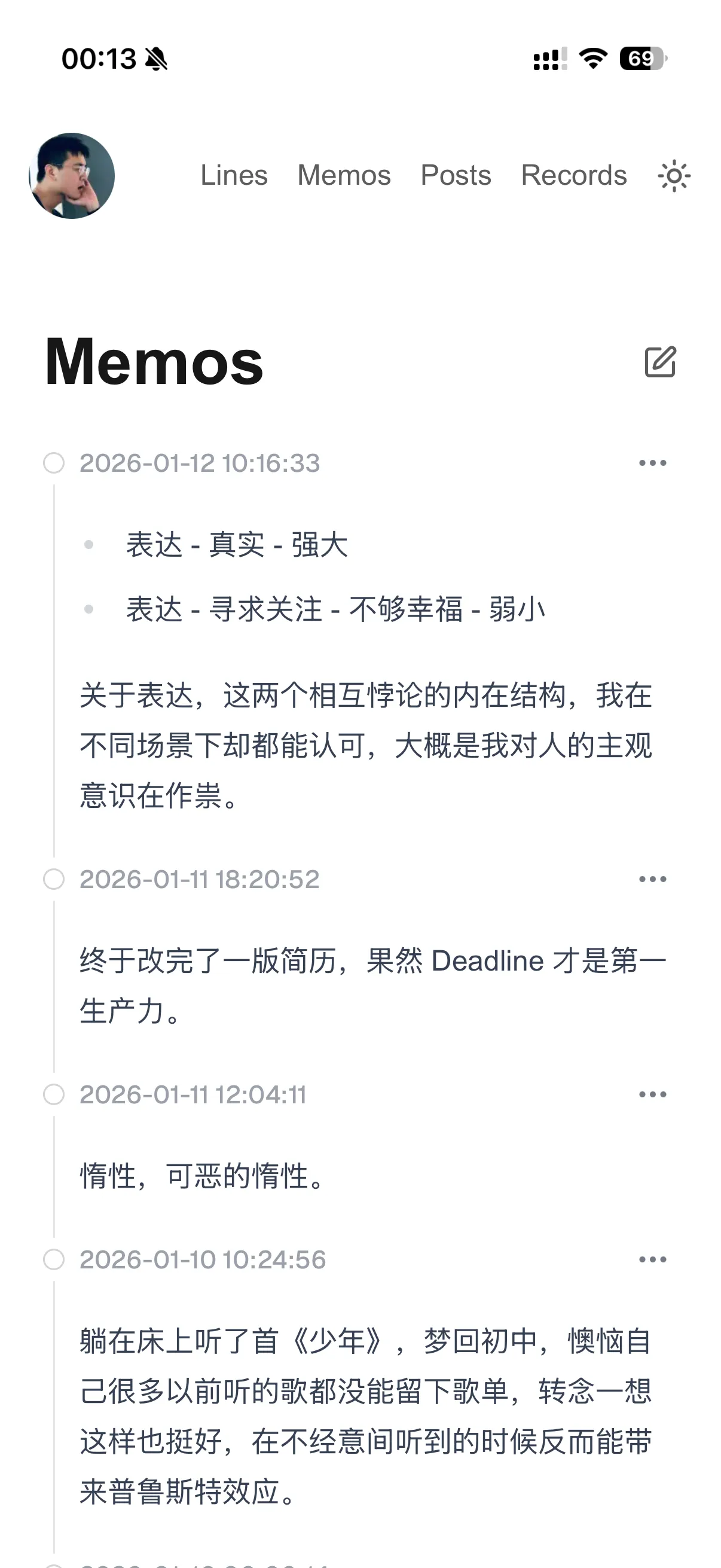Select the circle marker on the 12:04:11 memo
The width and height of the screenshot is (721, 1568).
pyautogui.click(x=56, y=1096)
